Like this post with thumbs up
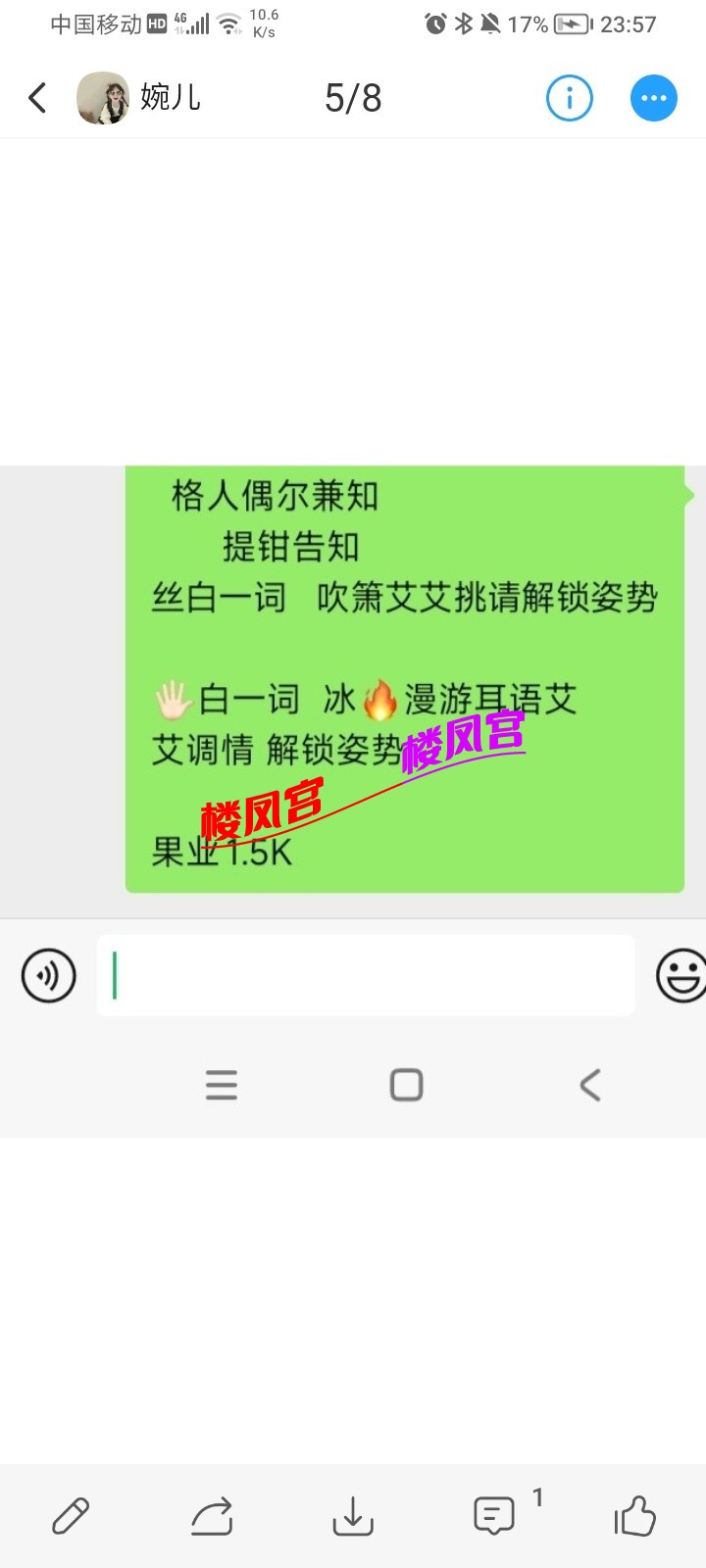Viewport: 706px width, 1568px height. (634, 1516)
